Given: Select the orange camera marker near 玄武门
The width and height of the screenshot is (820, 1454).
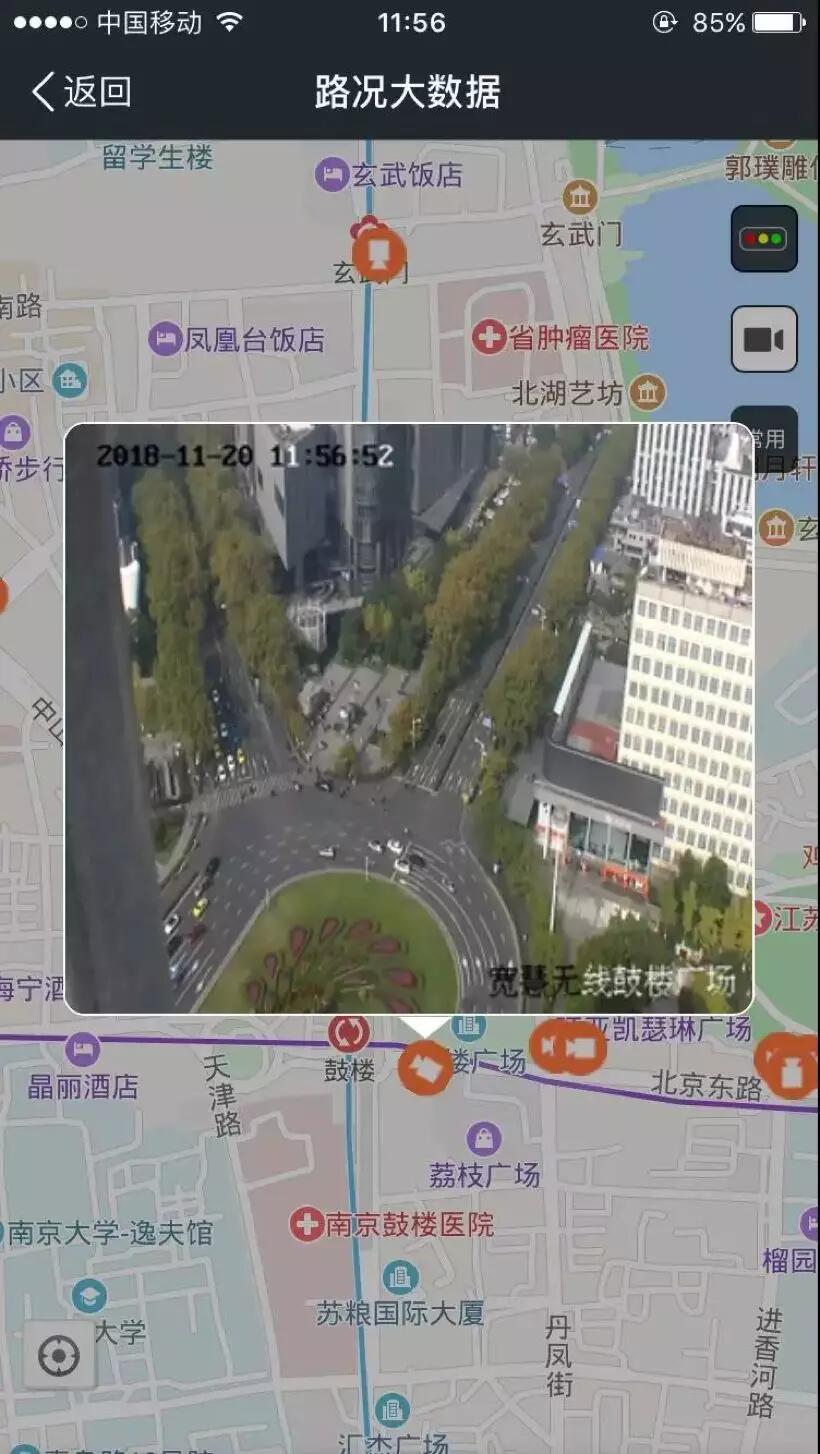Looking at the screenshot, I should 379,254.
